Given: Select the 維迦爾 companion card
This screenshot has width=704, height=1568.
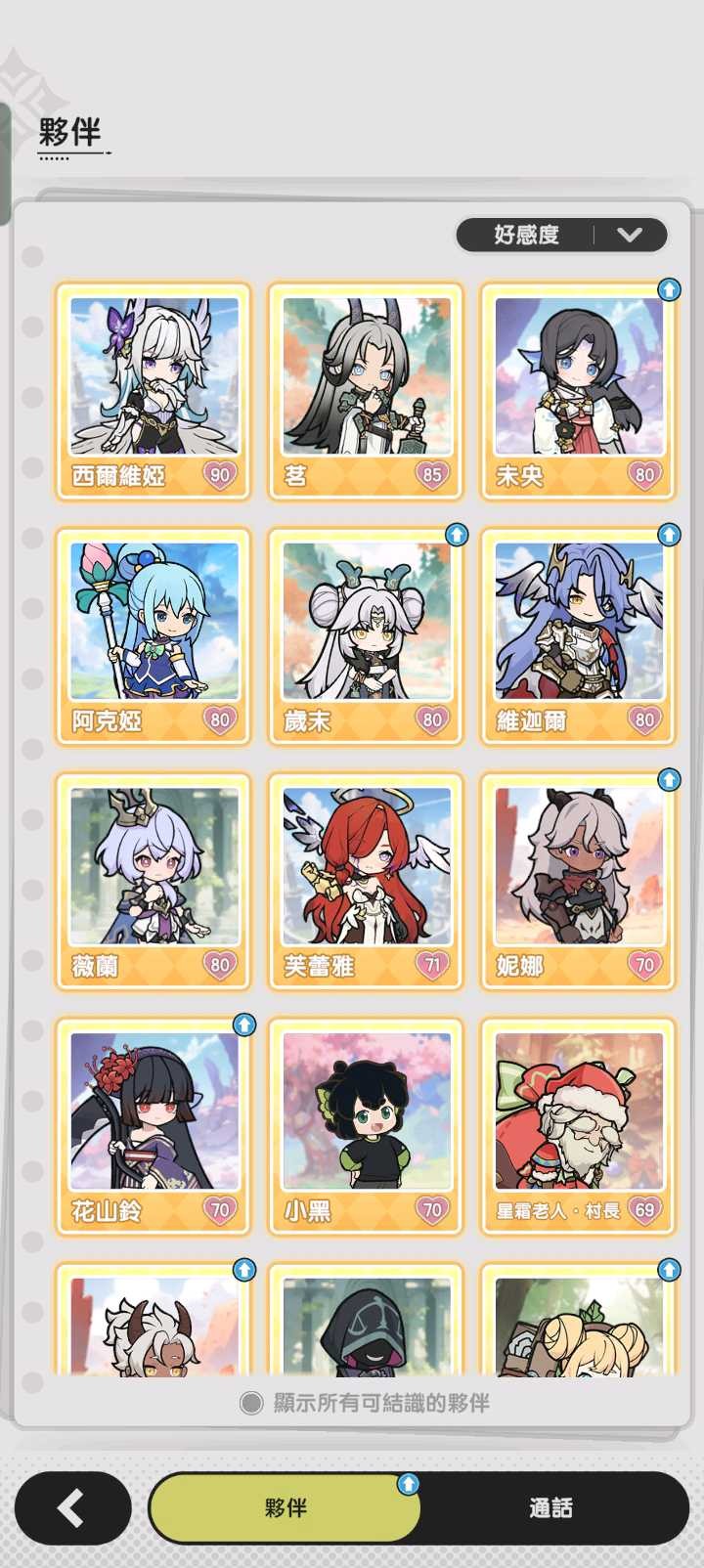Looking at the screenshot, I should 578,636.
